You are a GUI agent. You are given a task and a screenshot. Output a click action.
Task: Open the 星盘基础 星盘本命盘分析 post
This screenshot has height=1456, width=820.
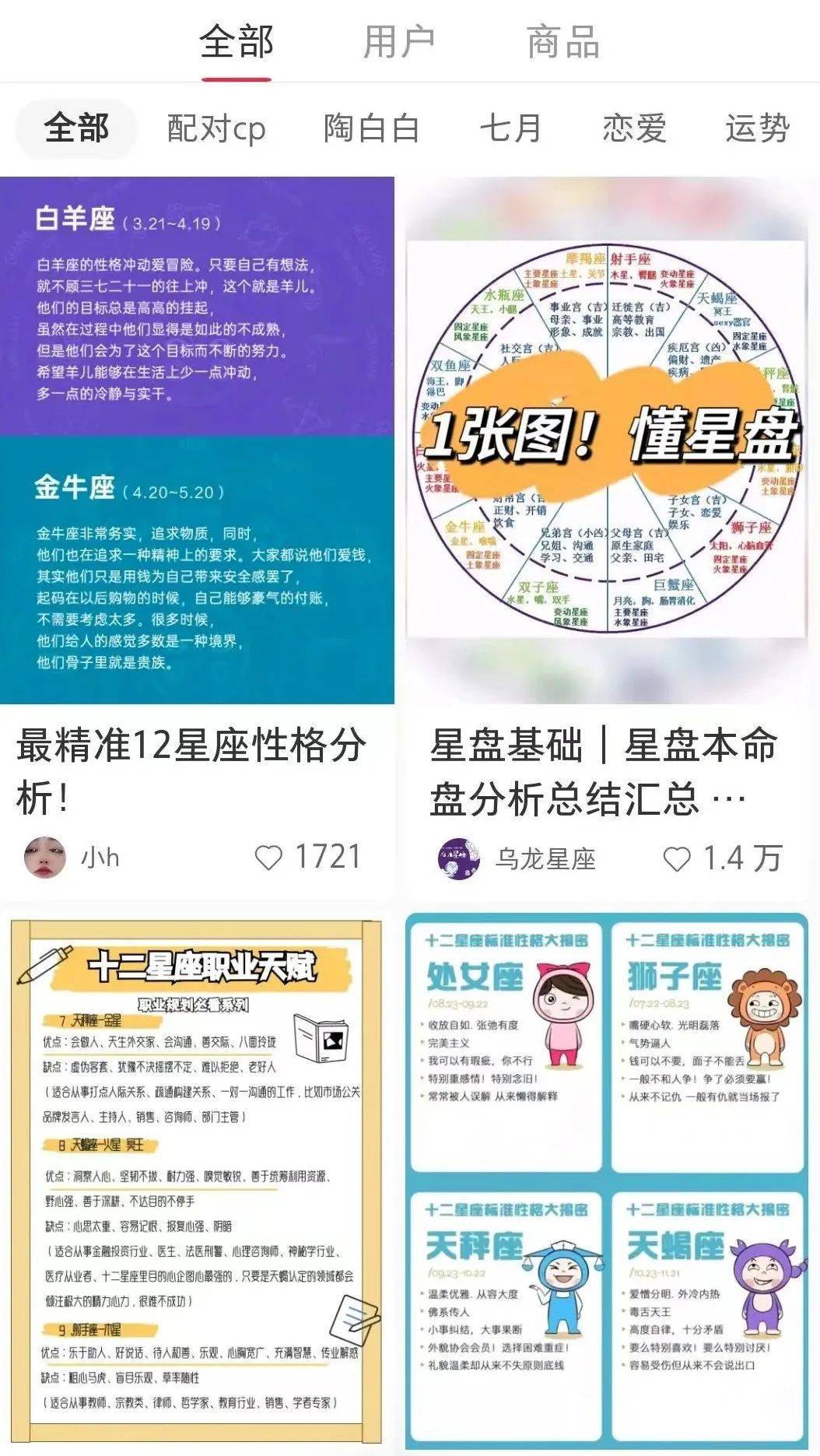[607, 440]
